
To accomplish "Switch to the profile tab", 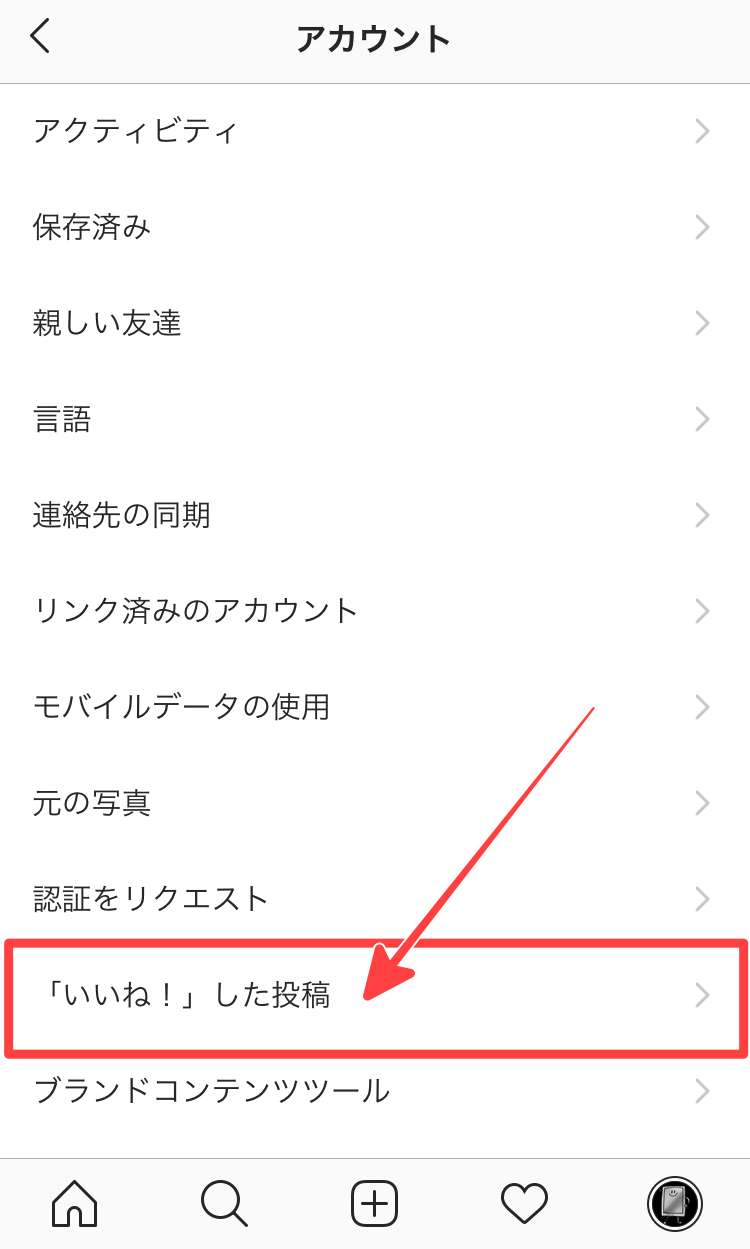I will [x=674, y=1203].
